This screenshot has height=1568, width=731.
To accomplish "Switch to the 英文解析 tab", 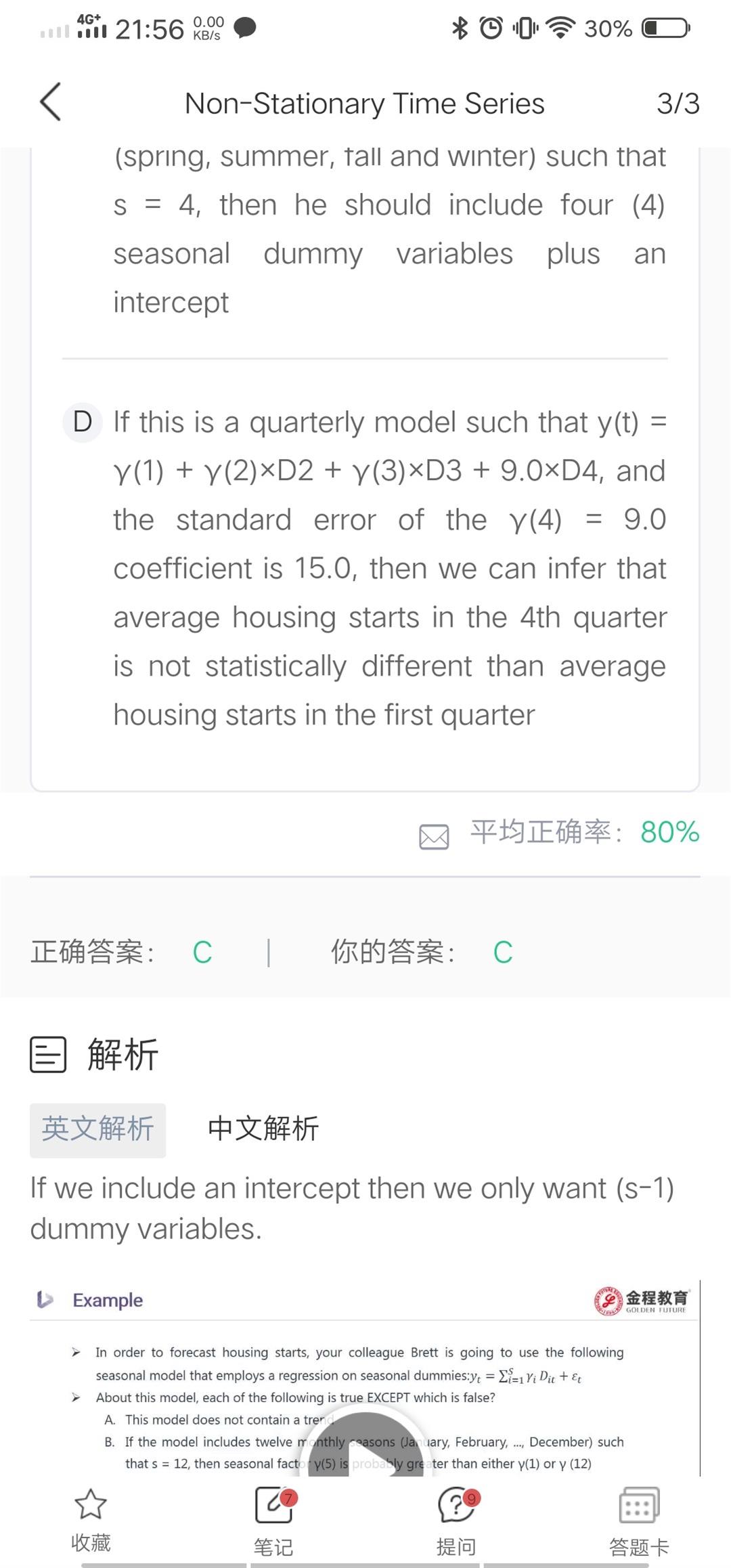I will tap(97, 1129).
